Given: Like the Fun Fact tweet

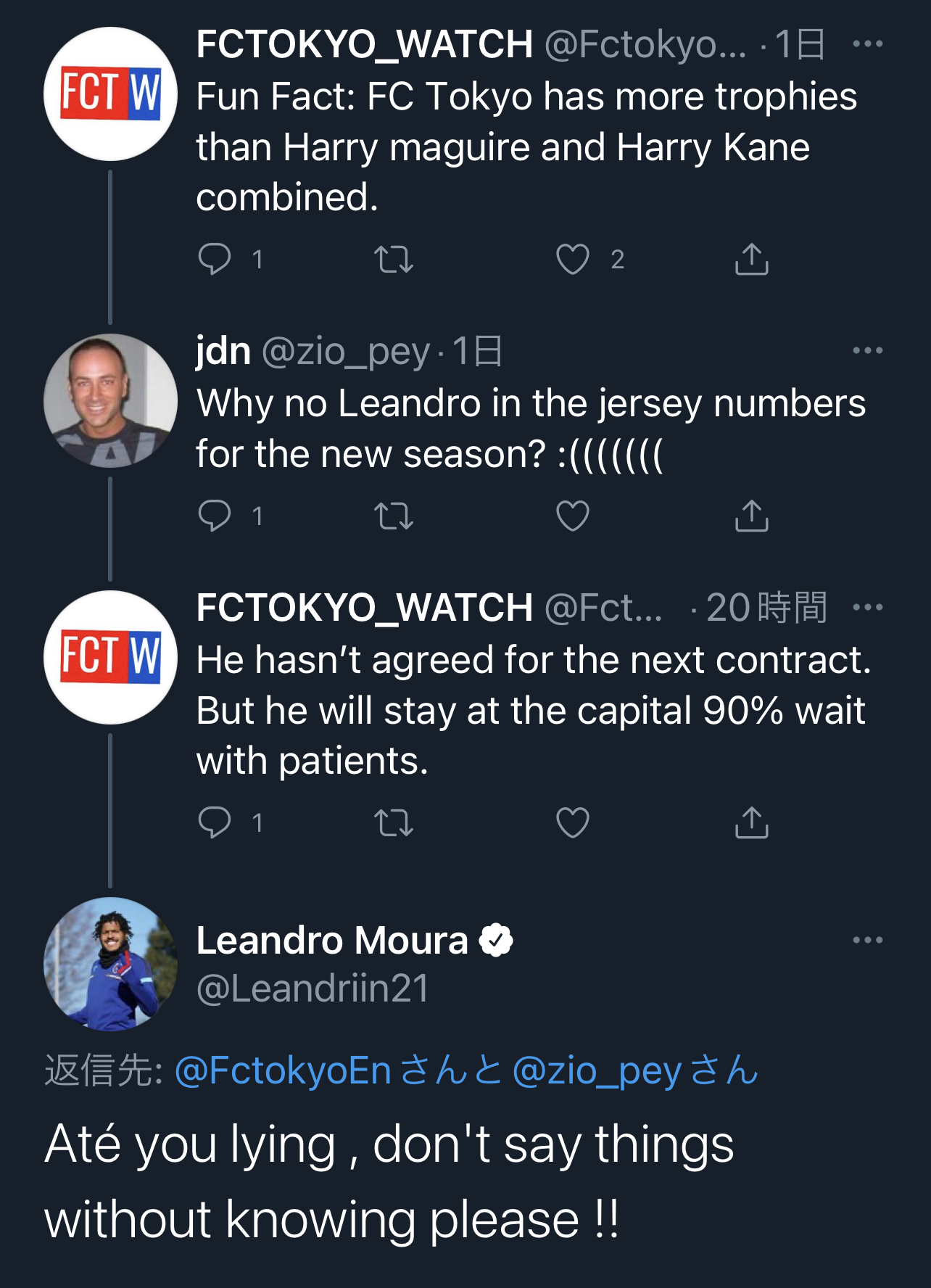Looking at the screenshot, I should pyautogui.click(x=572, y=259).
